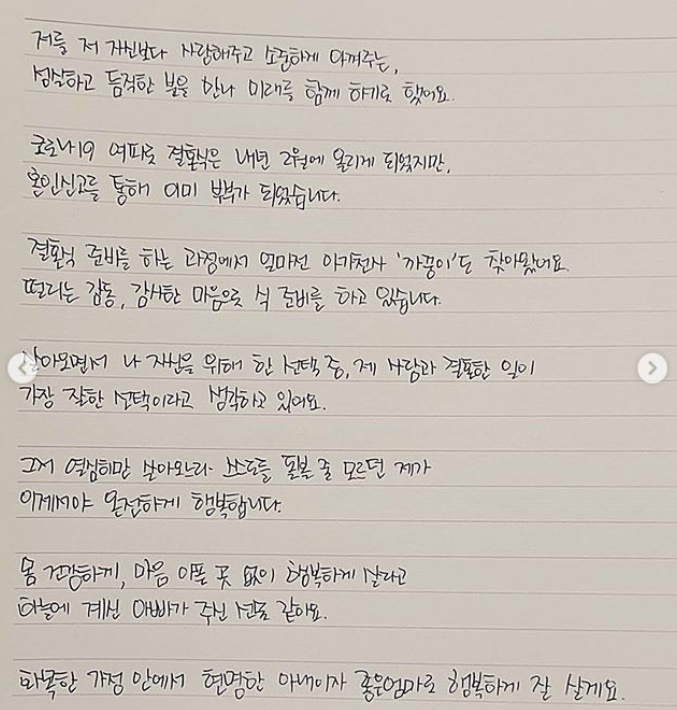This screenshot has width=677, height=710.
Task: Go back to the previous carousel photo
Action: click(22, 369)
